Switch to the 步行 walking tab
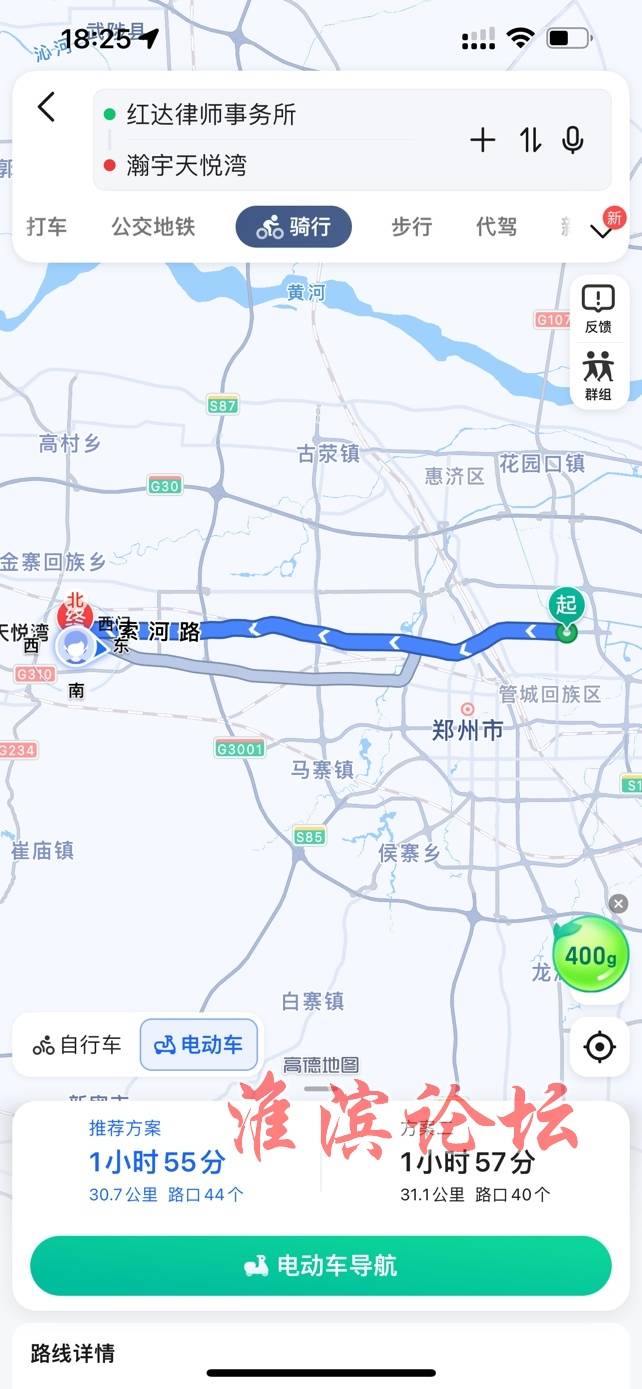The height and width of the screenshot is (1389, 642). tap(411, 227)
